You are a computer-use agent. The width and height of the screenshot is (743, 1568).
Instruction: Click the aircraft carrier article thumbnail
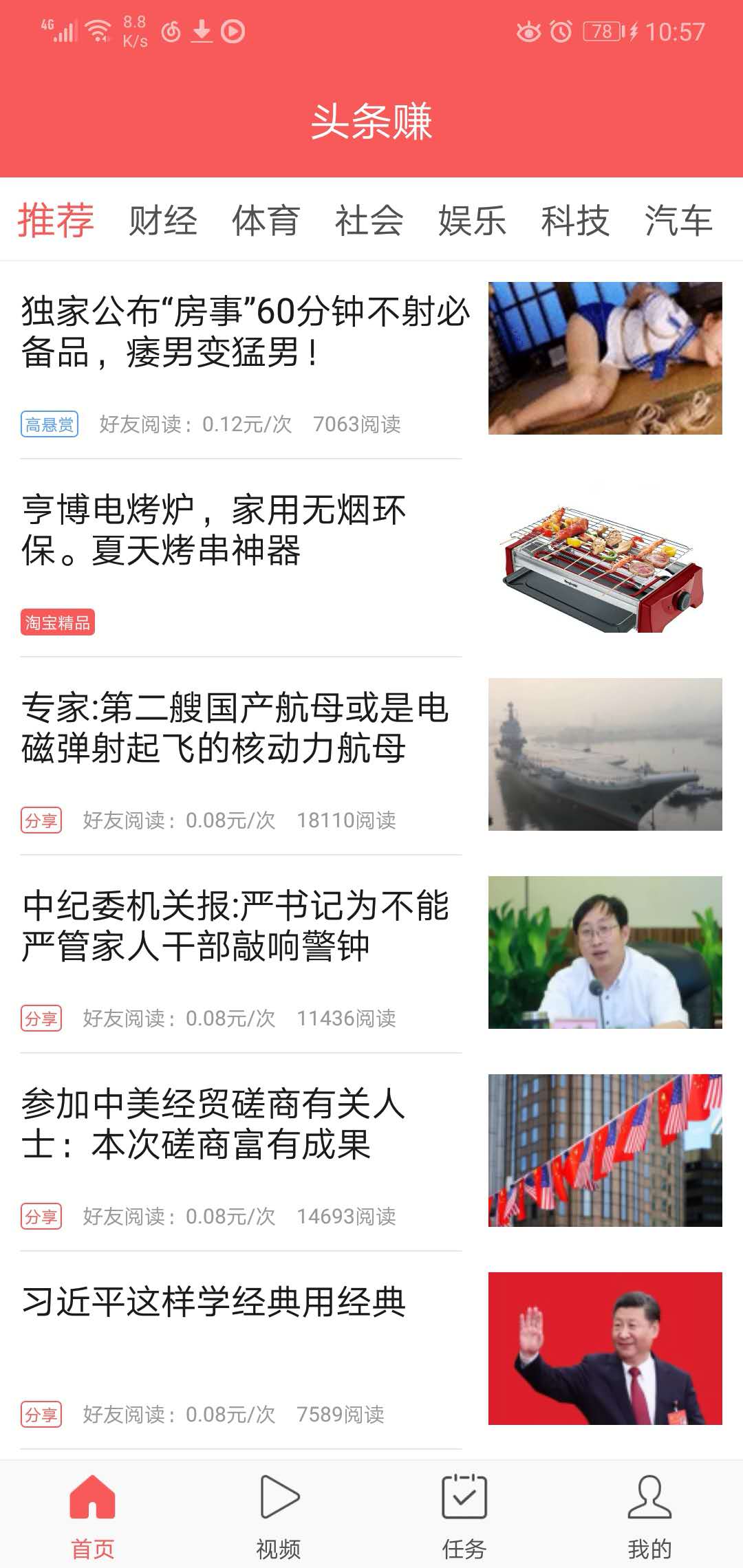605,756
